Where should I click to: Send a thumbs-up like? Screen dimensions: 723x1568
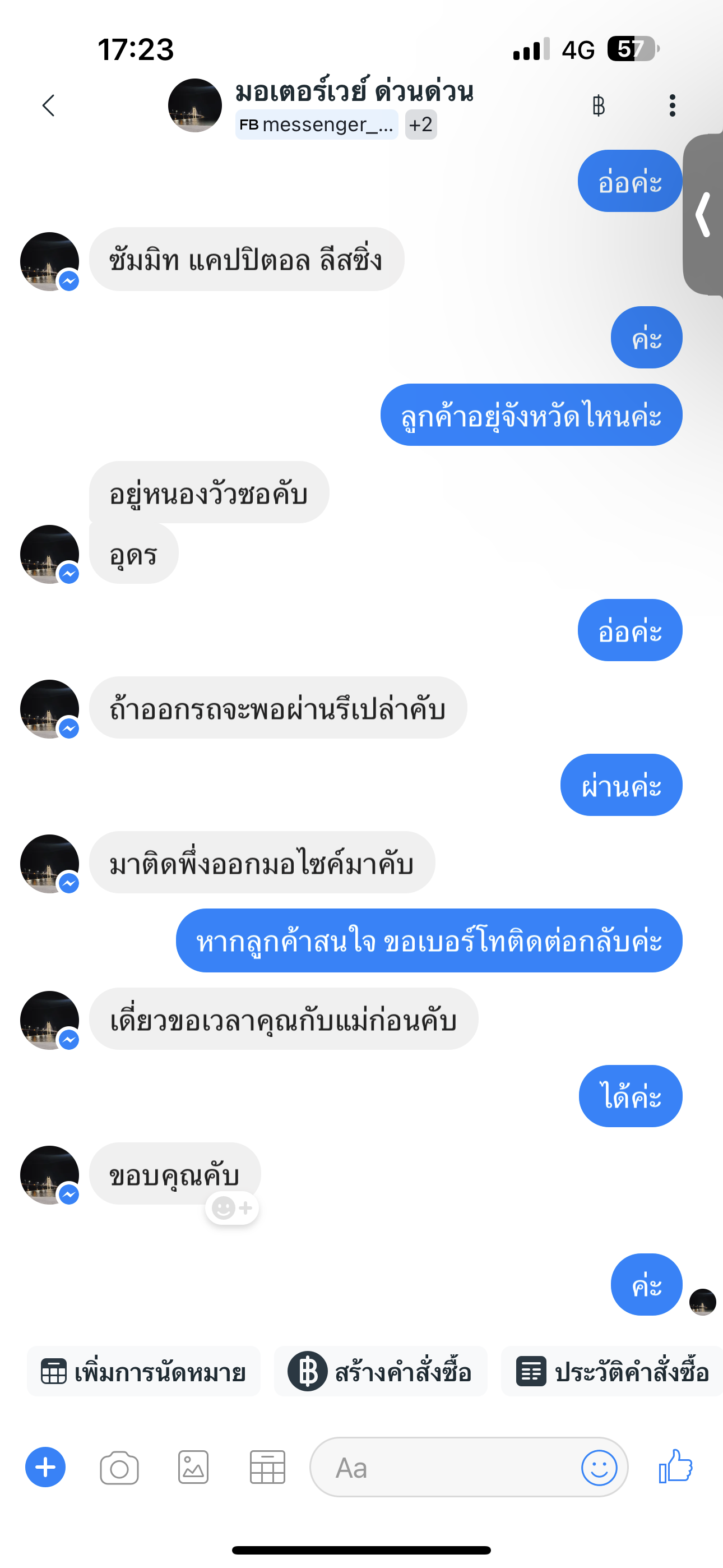(676, 1466)
